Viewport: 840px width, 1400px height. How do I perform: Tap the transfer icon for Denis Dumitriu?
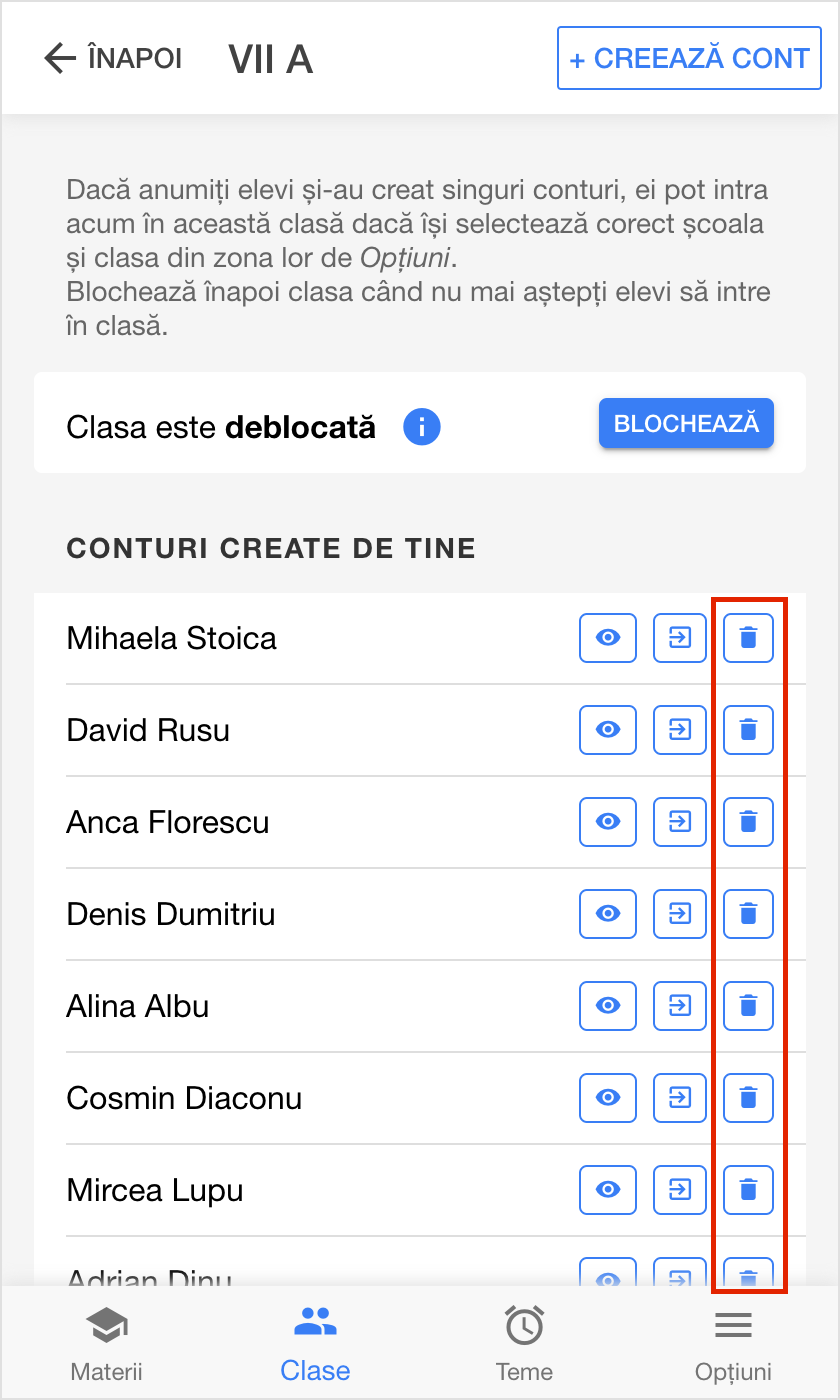[x=680, y=914]
